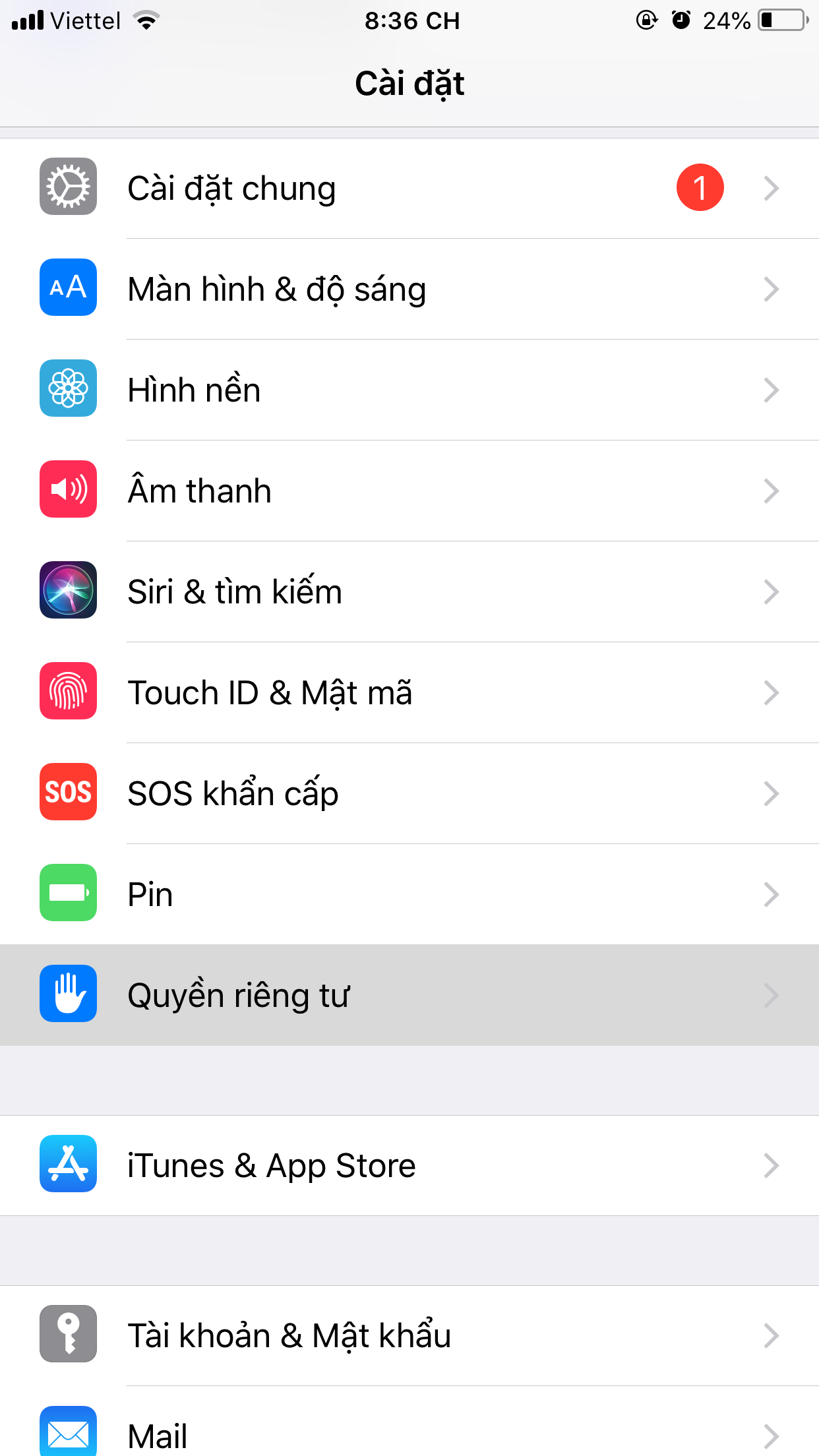
Task: Open Touch ID & Mật mã
Action: click(409, 693)
